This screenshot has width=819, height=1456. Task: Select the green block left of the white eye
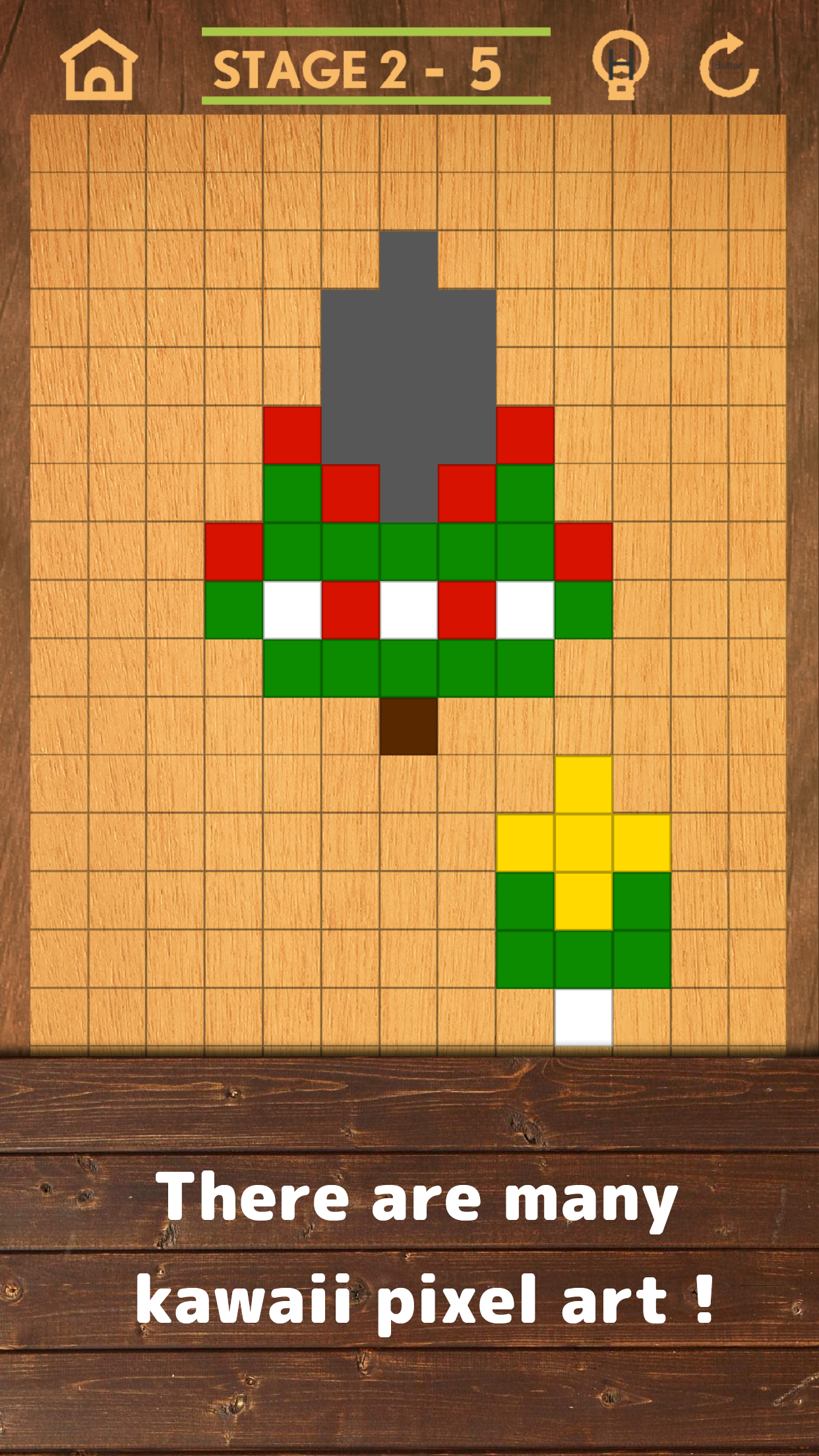(x=234, y=613)
